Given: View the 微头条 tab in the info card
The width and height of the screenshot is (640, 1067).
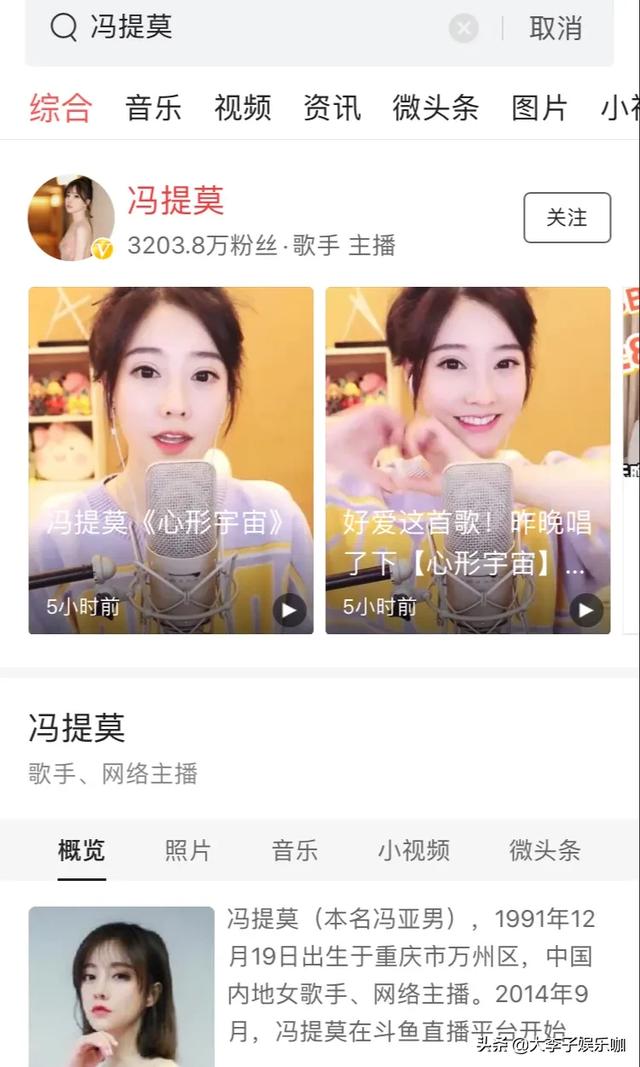Looking at the screenshot, I should 544,851.
